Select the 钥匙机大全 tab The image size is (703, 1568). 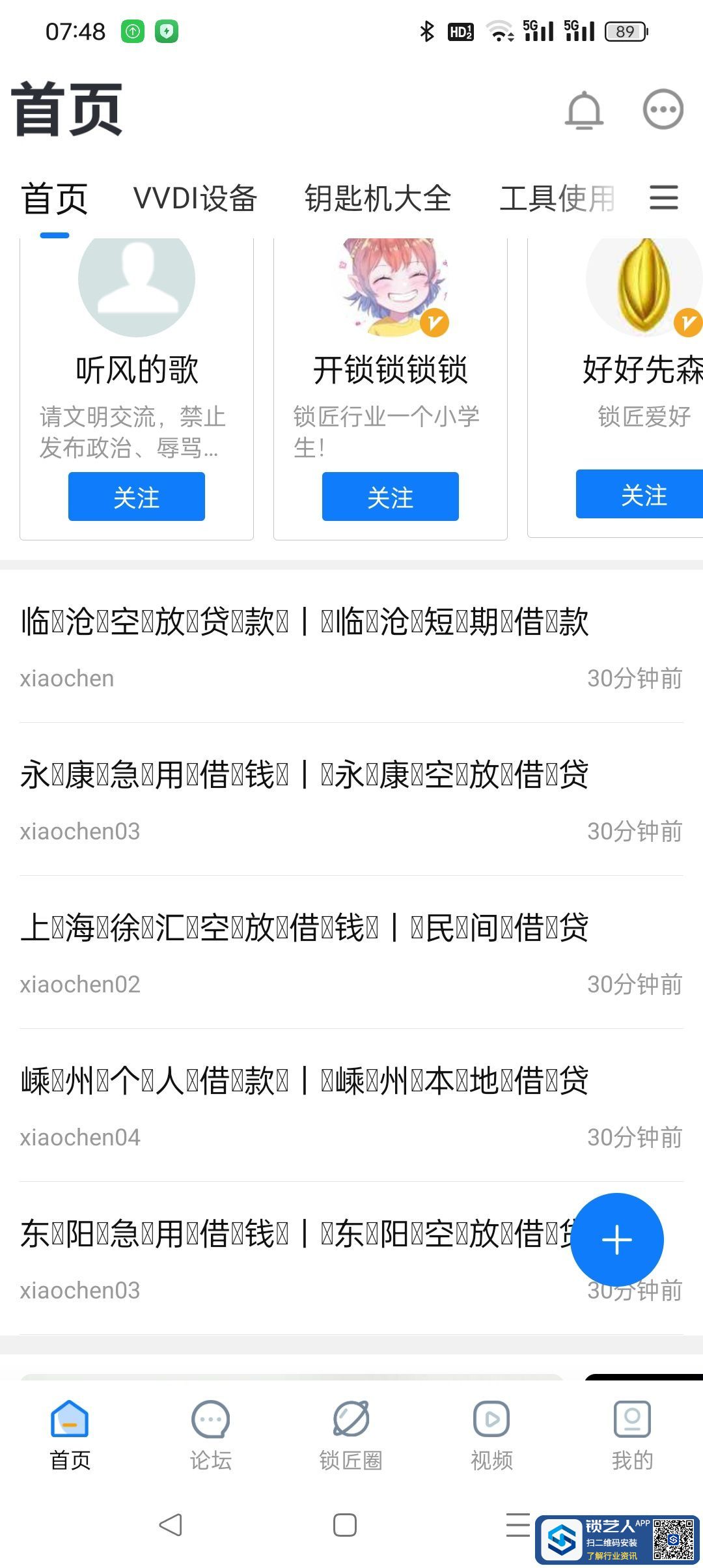378,198
